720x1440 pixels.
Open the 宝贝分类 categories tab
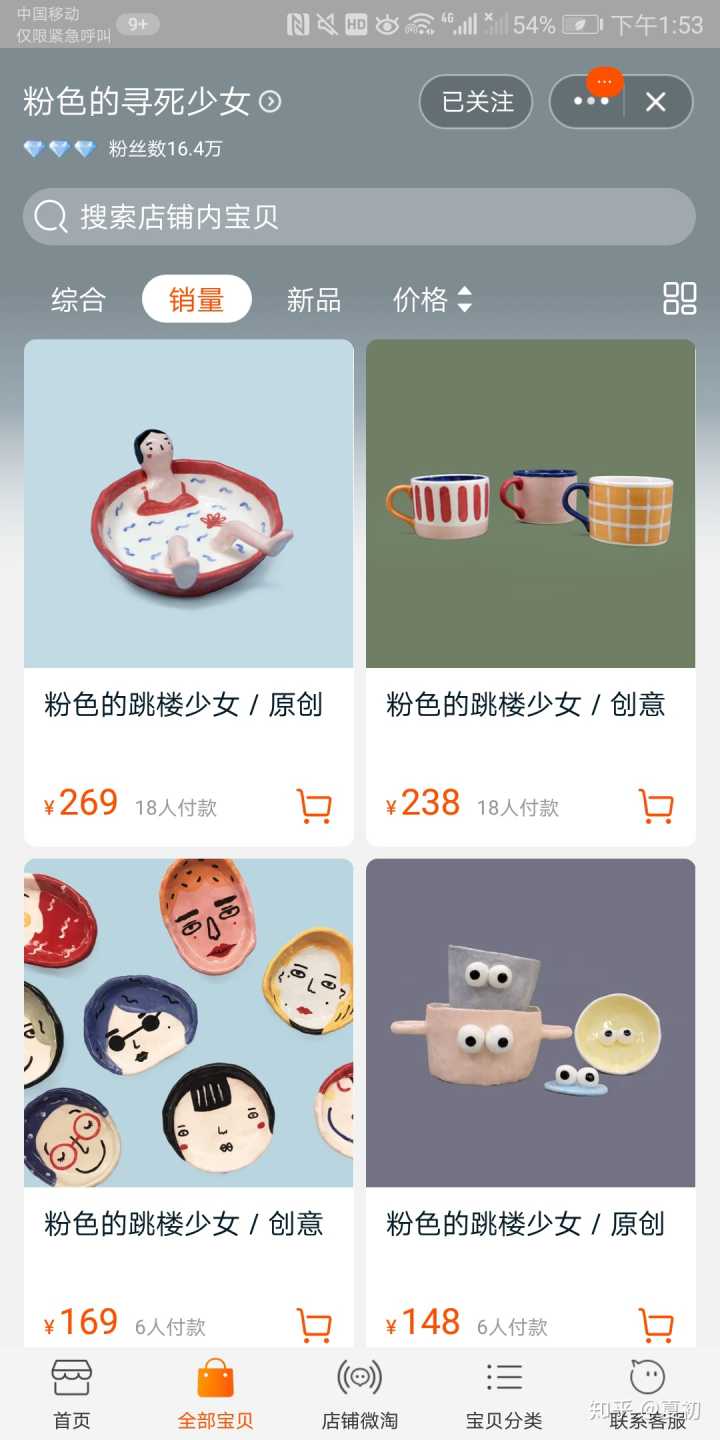click(504, 1394)
